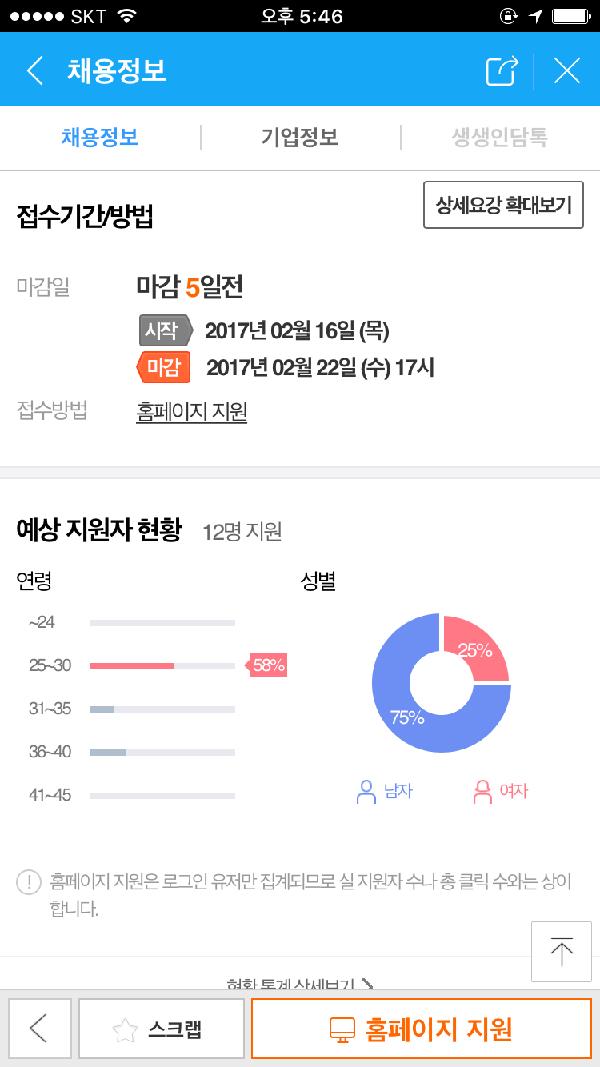This screenshot has height=1067, width=600.
Task: Jump to top of page
Action: 561,951
